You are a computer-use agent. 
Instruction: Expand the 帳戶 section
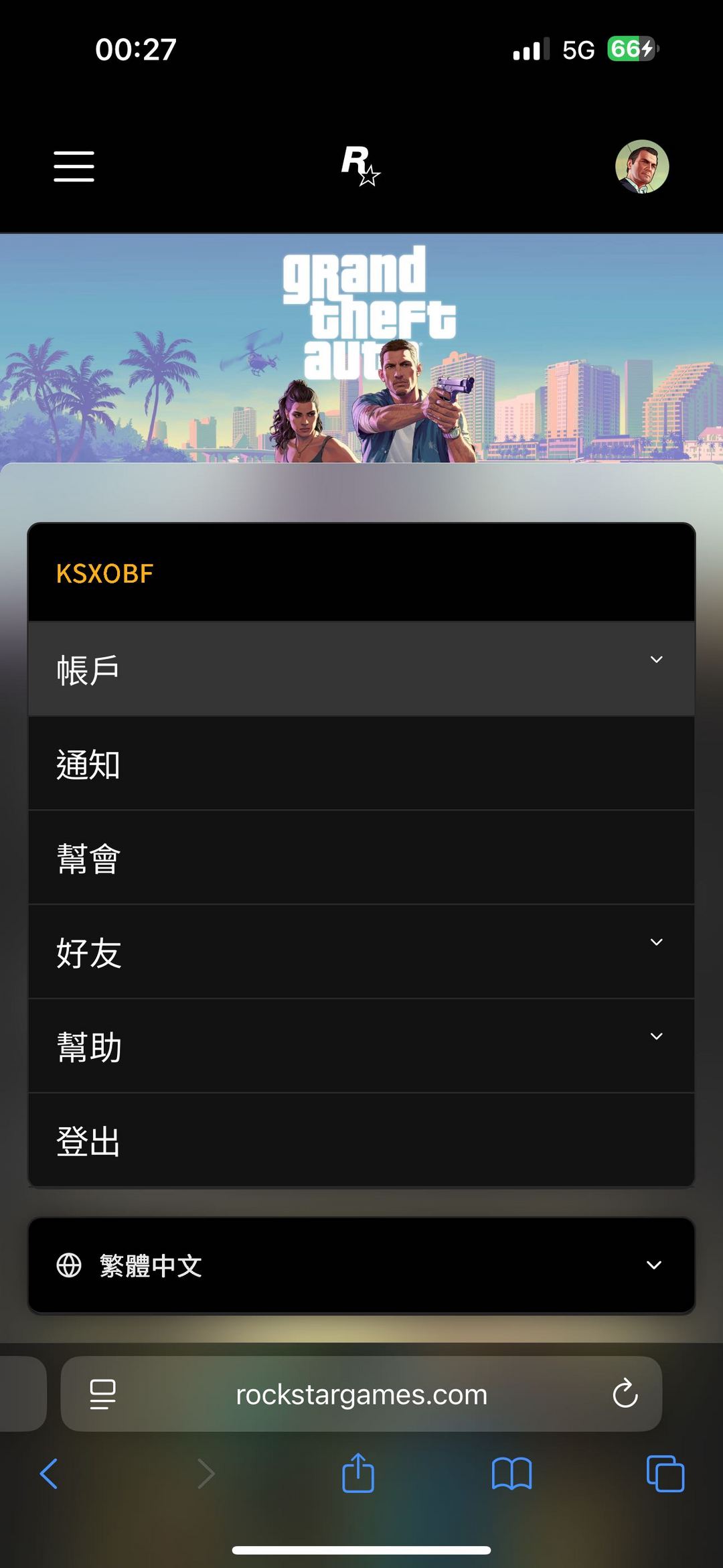pos(361,668)
